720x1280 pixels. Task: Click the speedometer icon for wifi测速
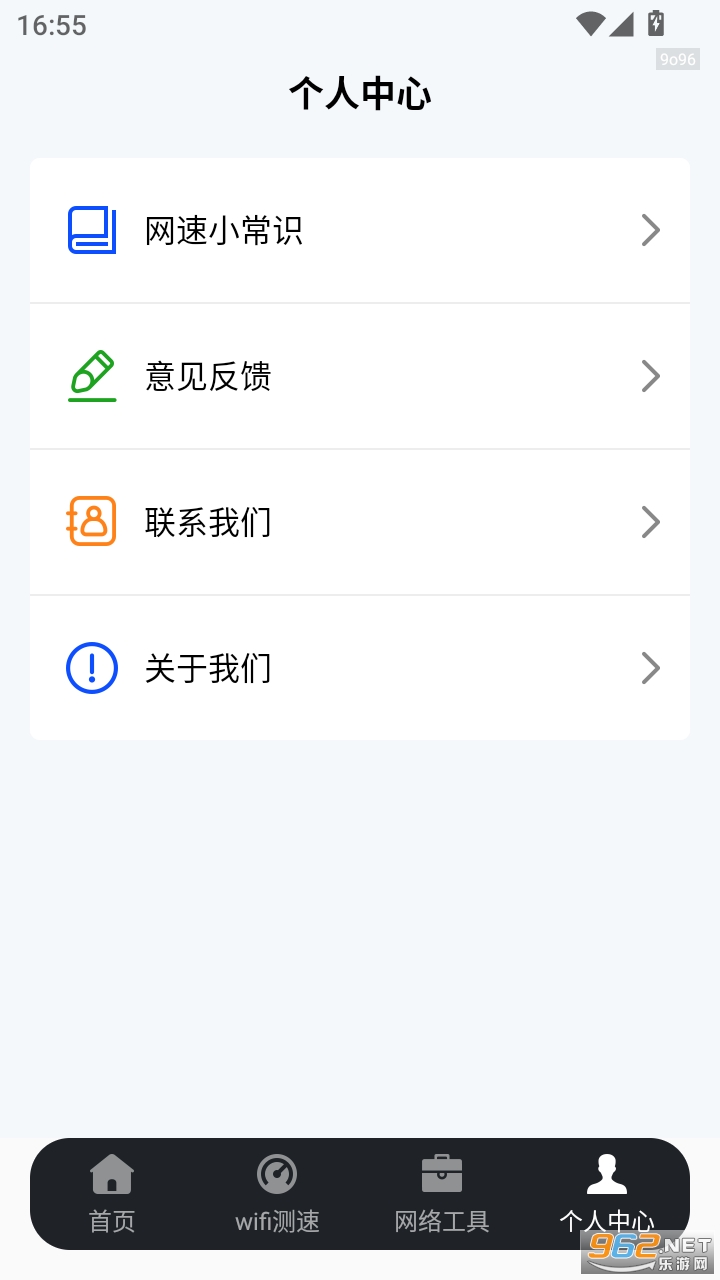pos(276,1172)
